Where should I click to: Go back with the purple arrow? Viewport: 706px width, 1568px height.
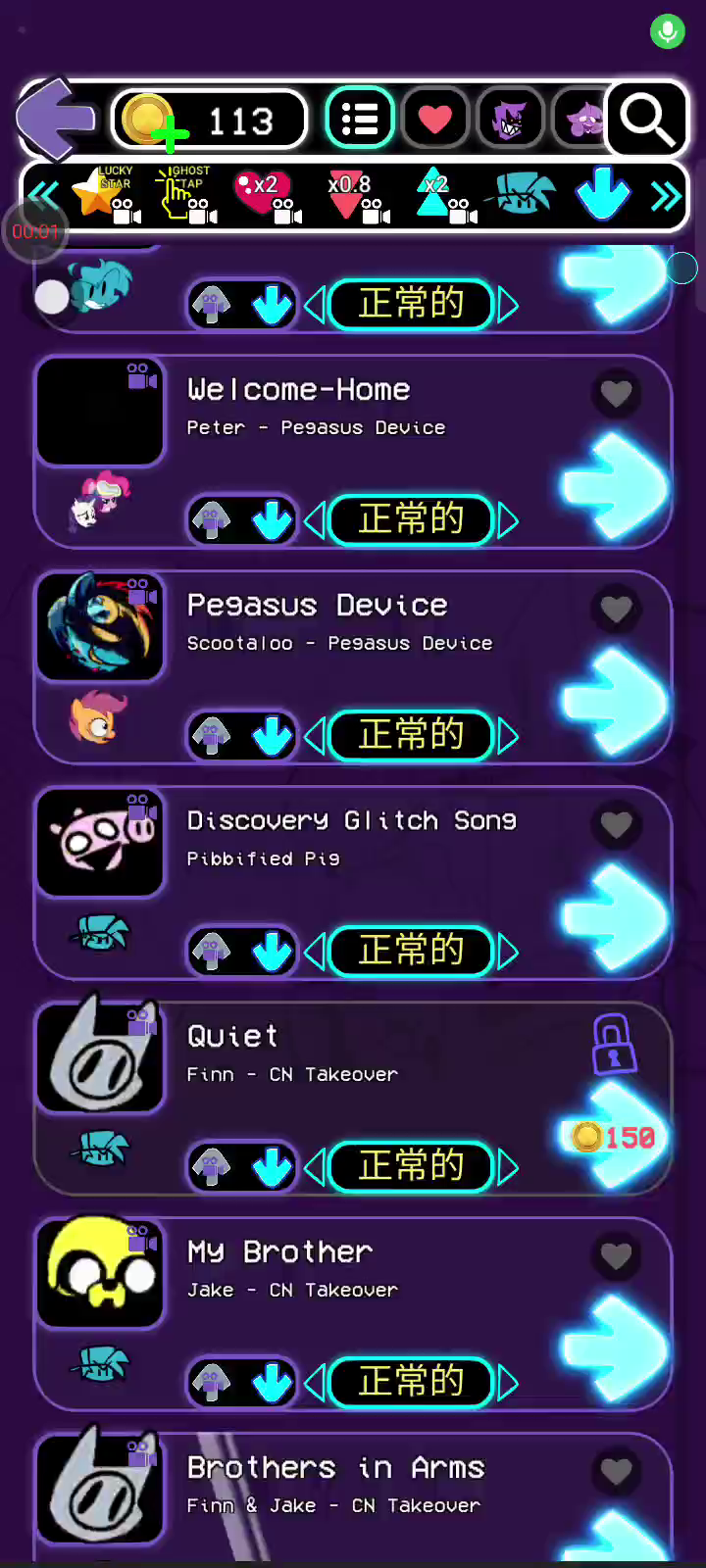(57, 120)
